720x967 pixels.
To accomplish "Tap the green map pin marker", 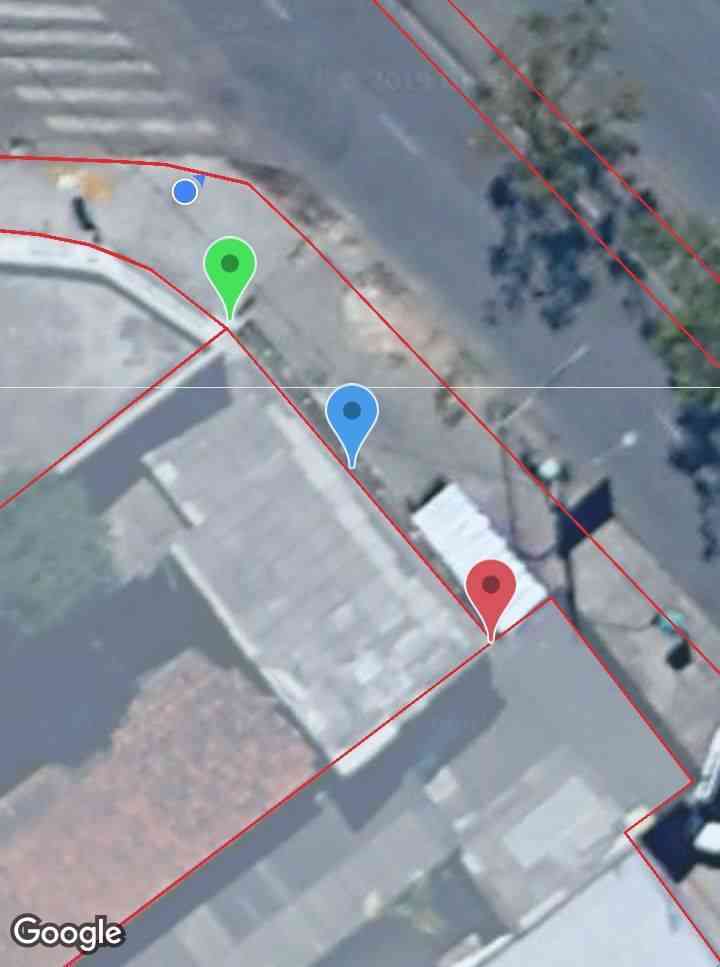I will click(230, 266).
